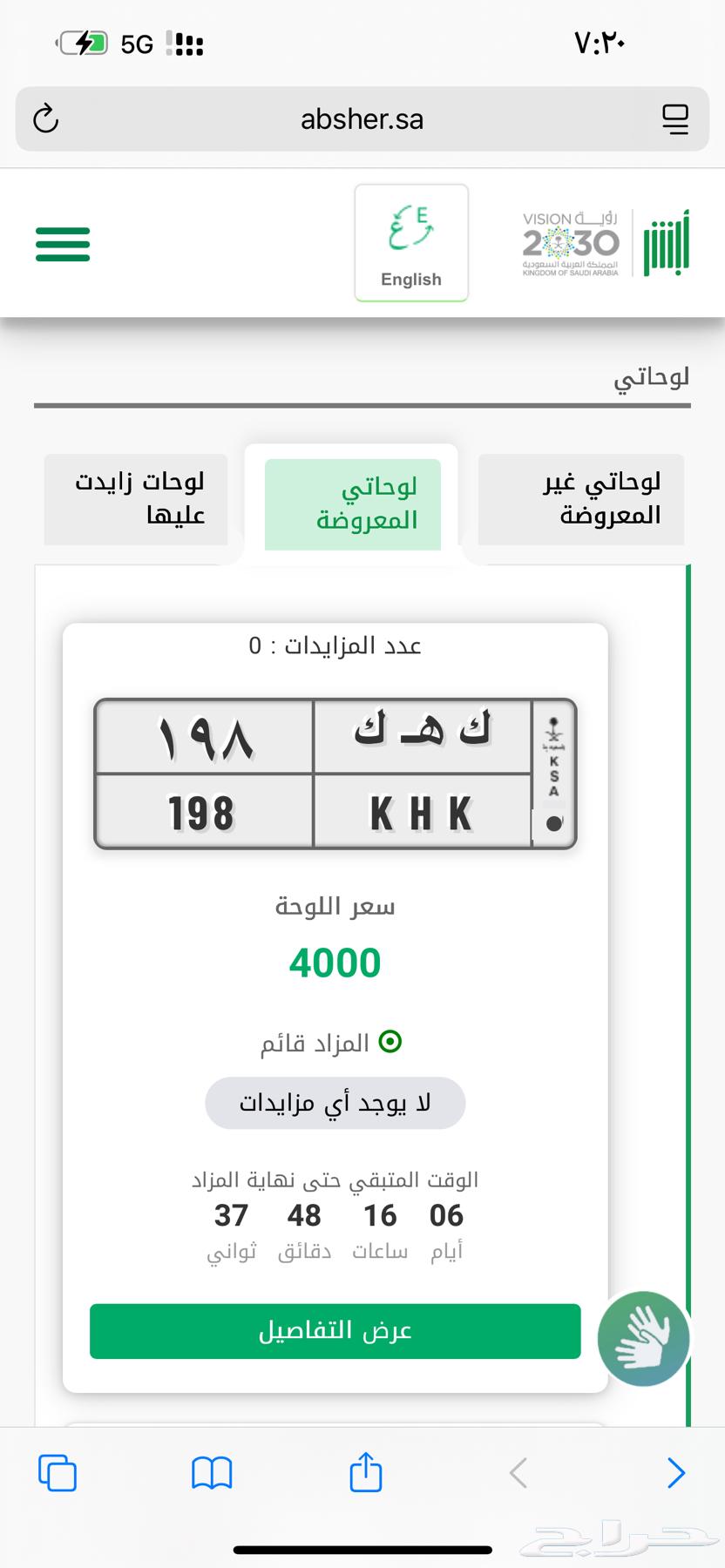Viewport: 725px width, 1568px height.
Task: Open Safari bookmarks
Action: click(212, 1473)
